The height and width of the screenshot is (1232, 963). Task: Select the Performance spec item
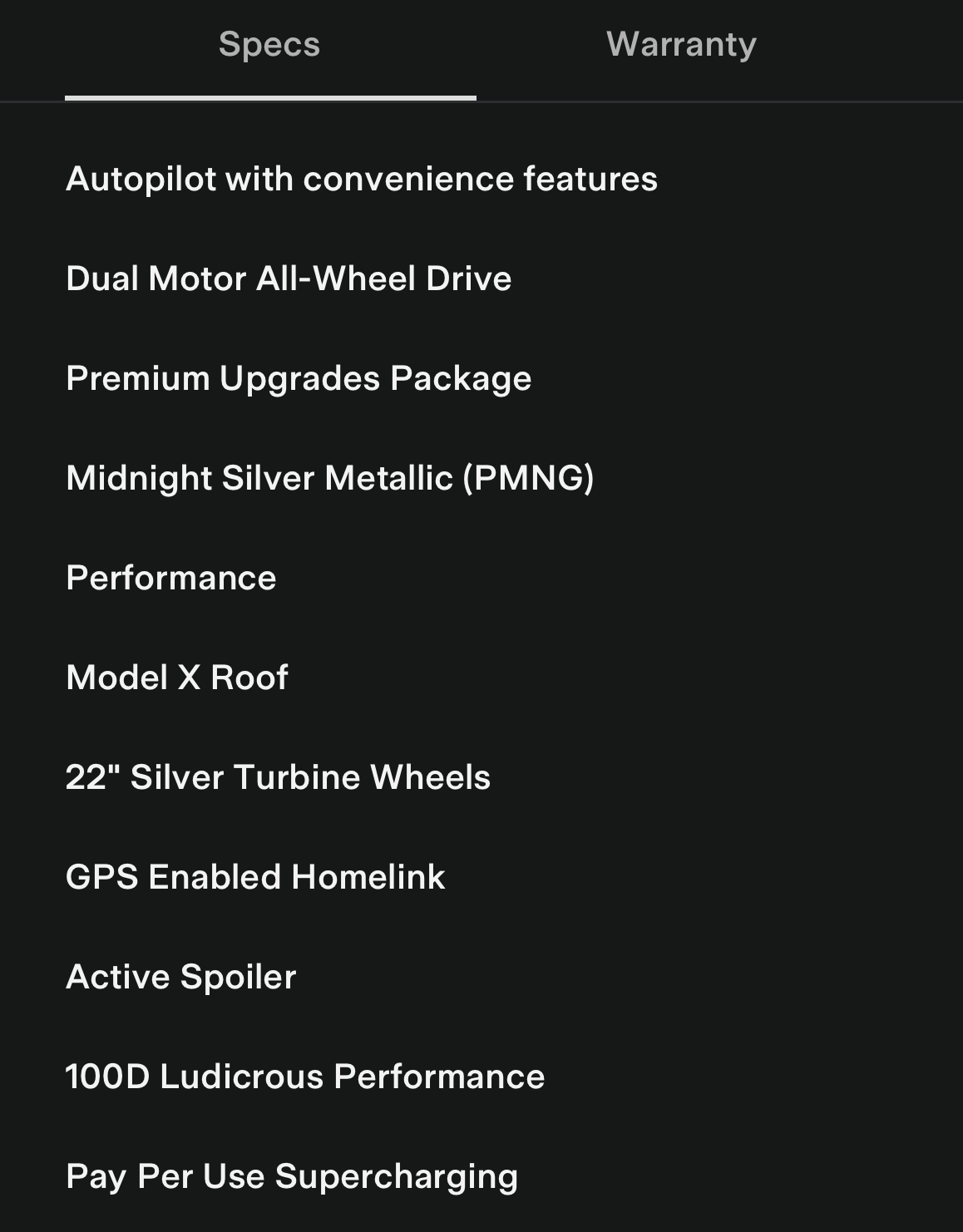pos(172,577)
